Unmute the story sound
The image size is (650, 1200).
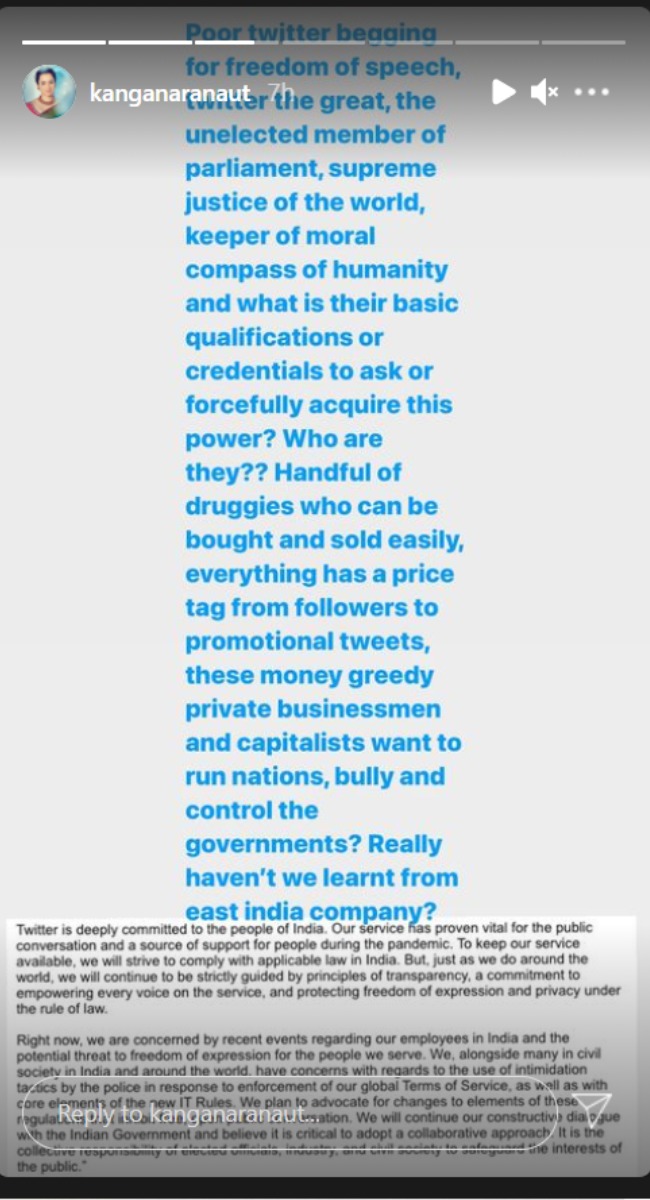click(x=544, y=93)
